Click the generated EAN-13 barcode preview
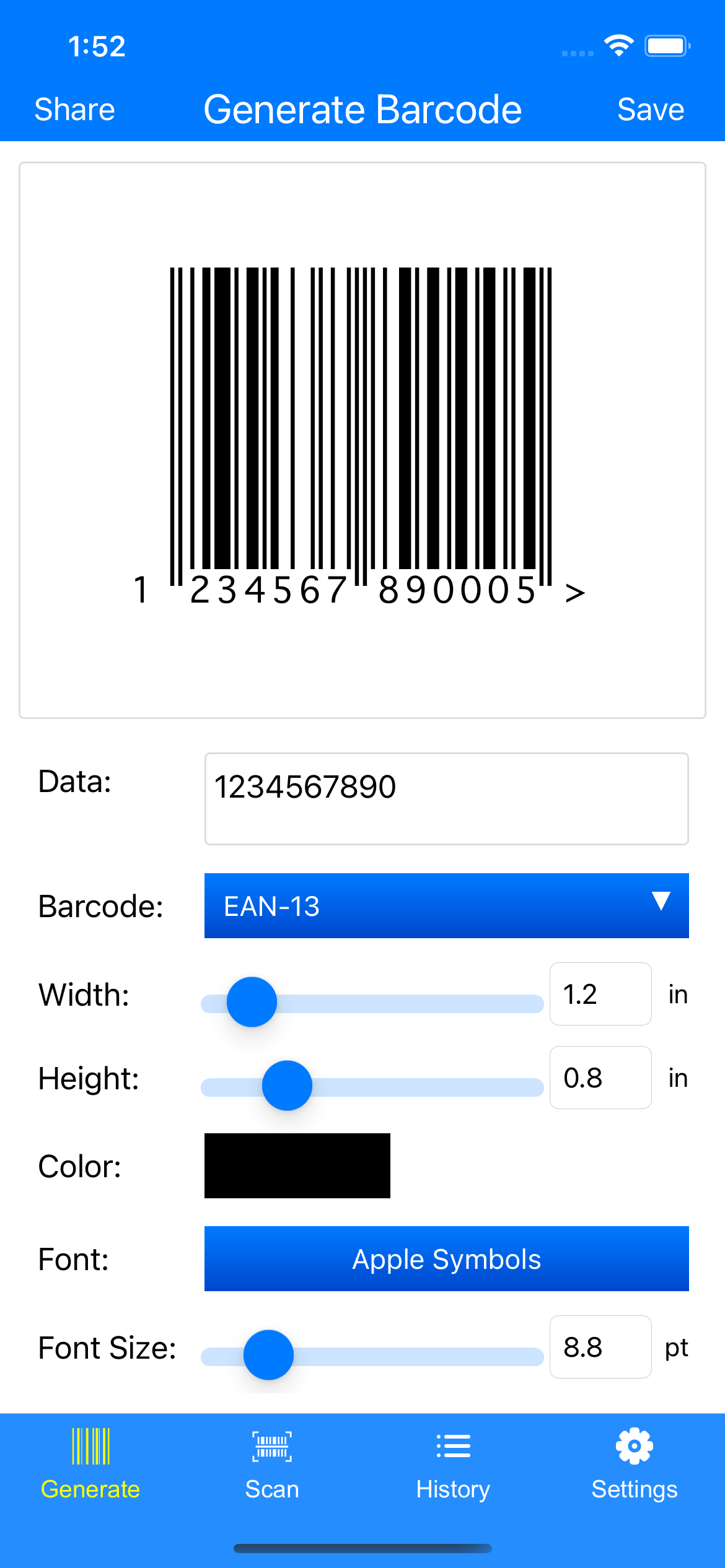The height and width of the screenshot is (1568, 725). click(362, 433)
